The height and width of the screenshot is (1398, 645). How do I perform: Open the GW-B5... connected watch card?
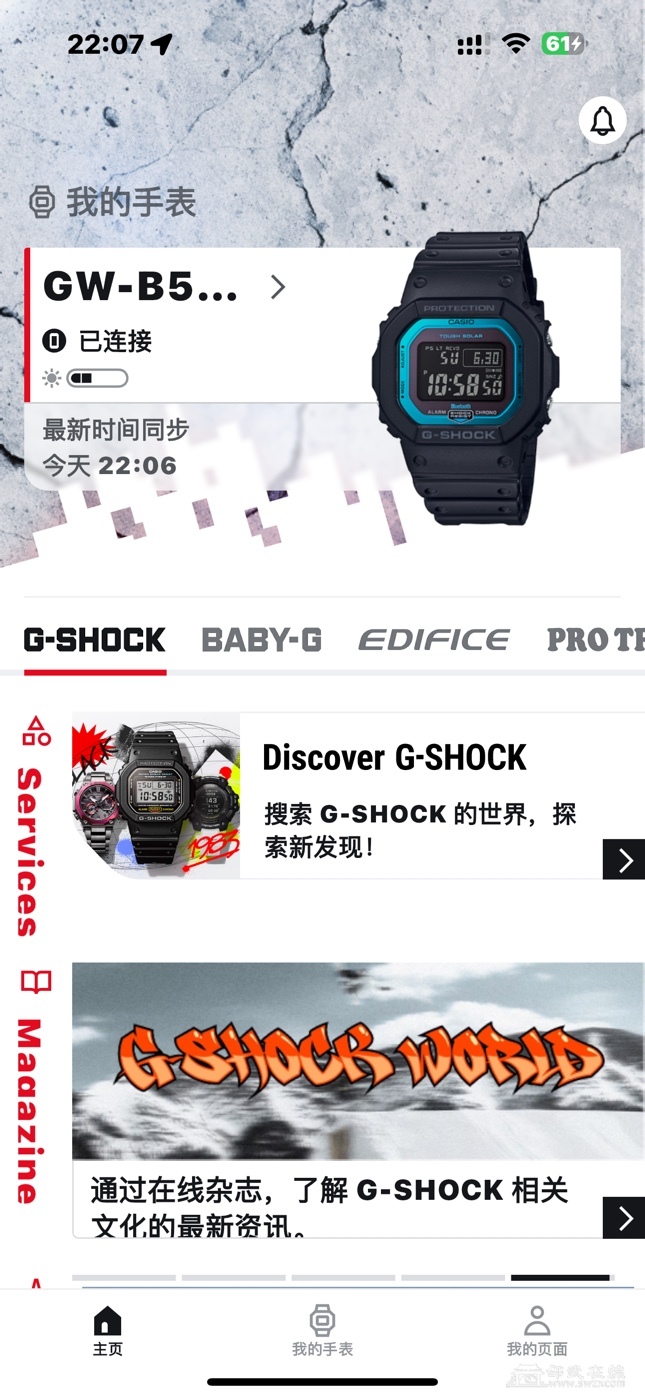point(165,289)
